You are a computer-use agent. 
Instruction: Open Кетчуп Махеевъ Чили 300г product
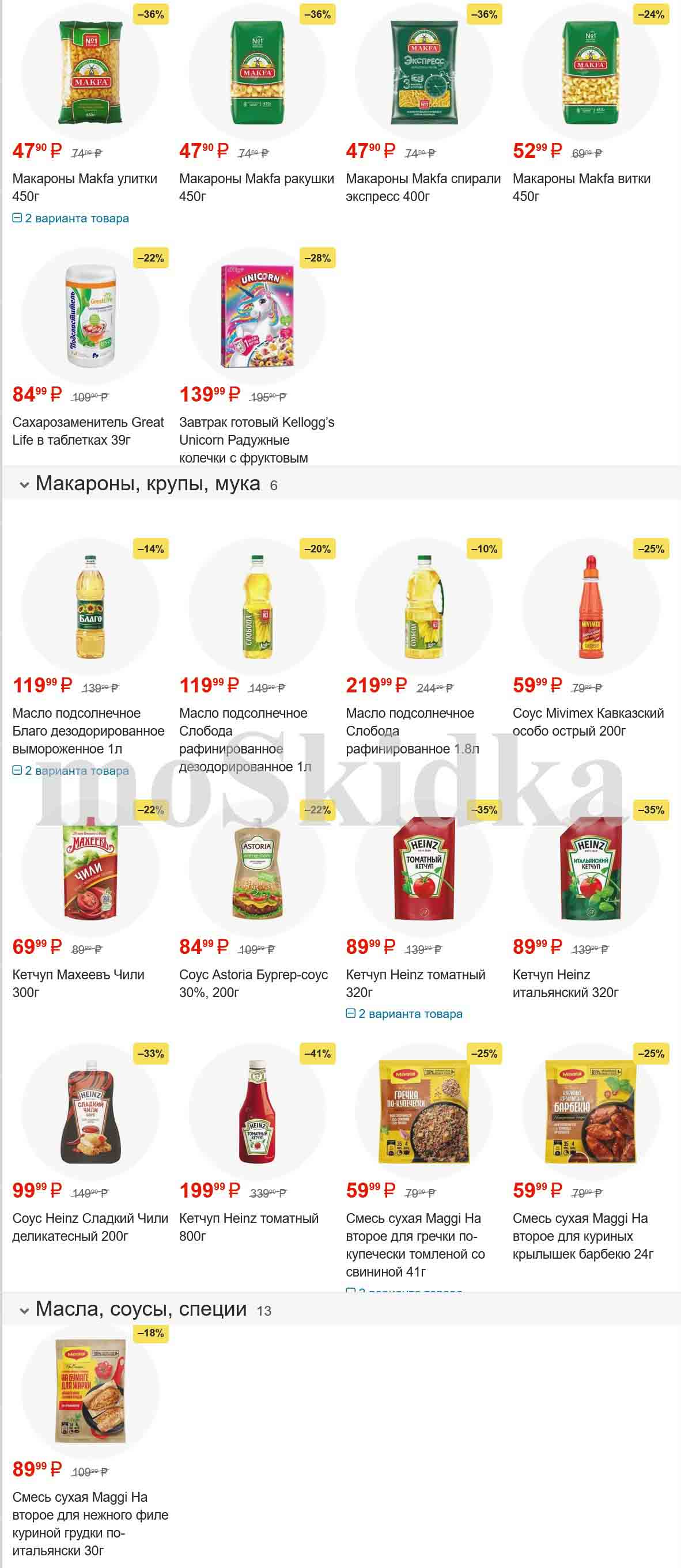[x=78, y=983]
